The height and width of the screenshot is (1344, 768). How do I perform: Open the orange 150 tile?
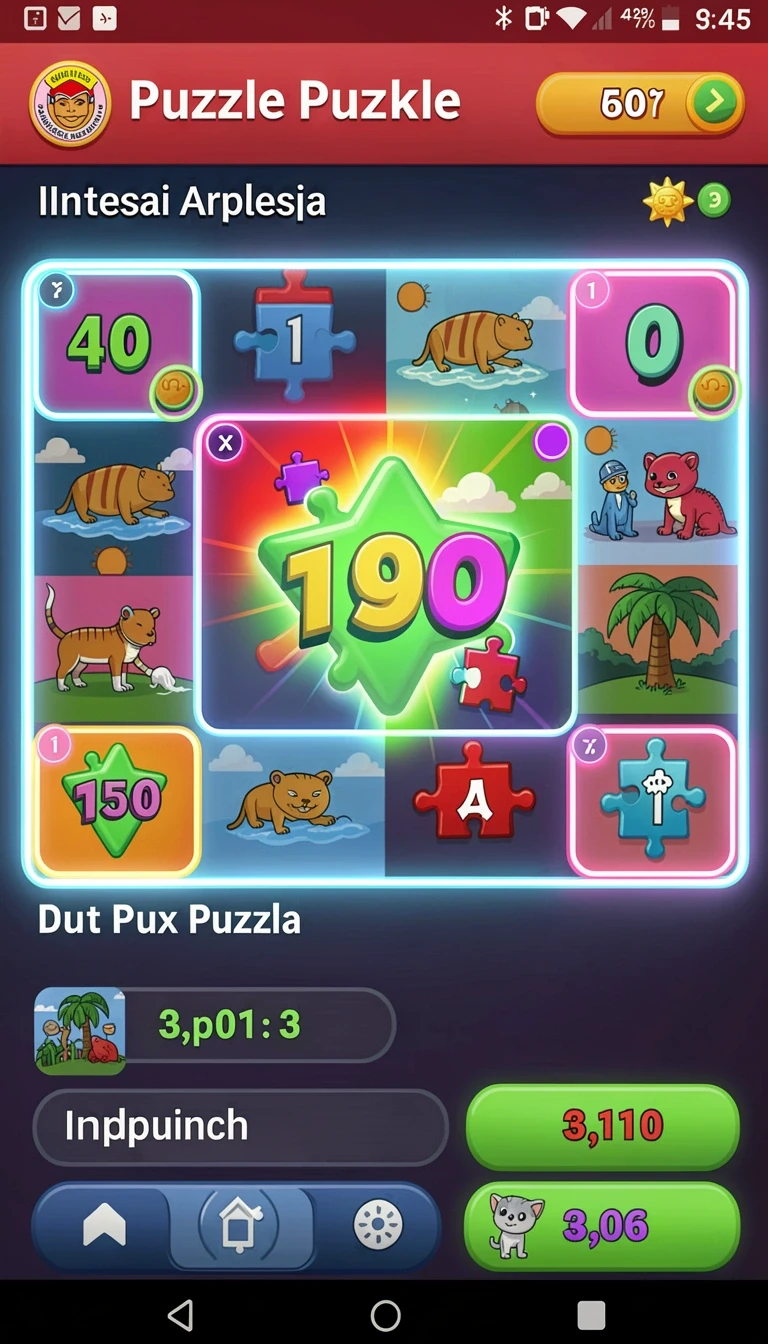click(117, 799)
